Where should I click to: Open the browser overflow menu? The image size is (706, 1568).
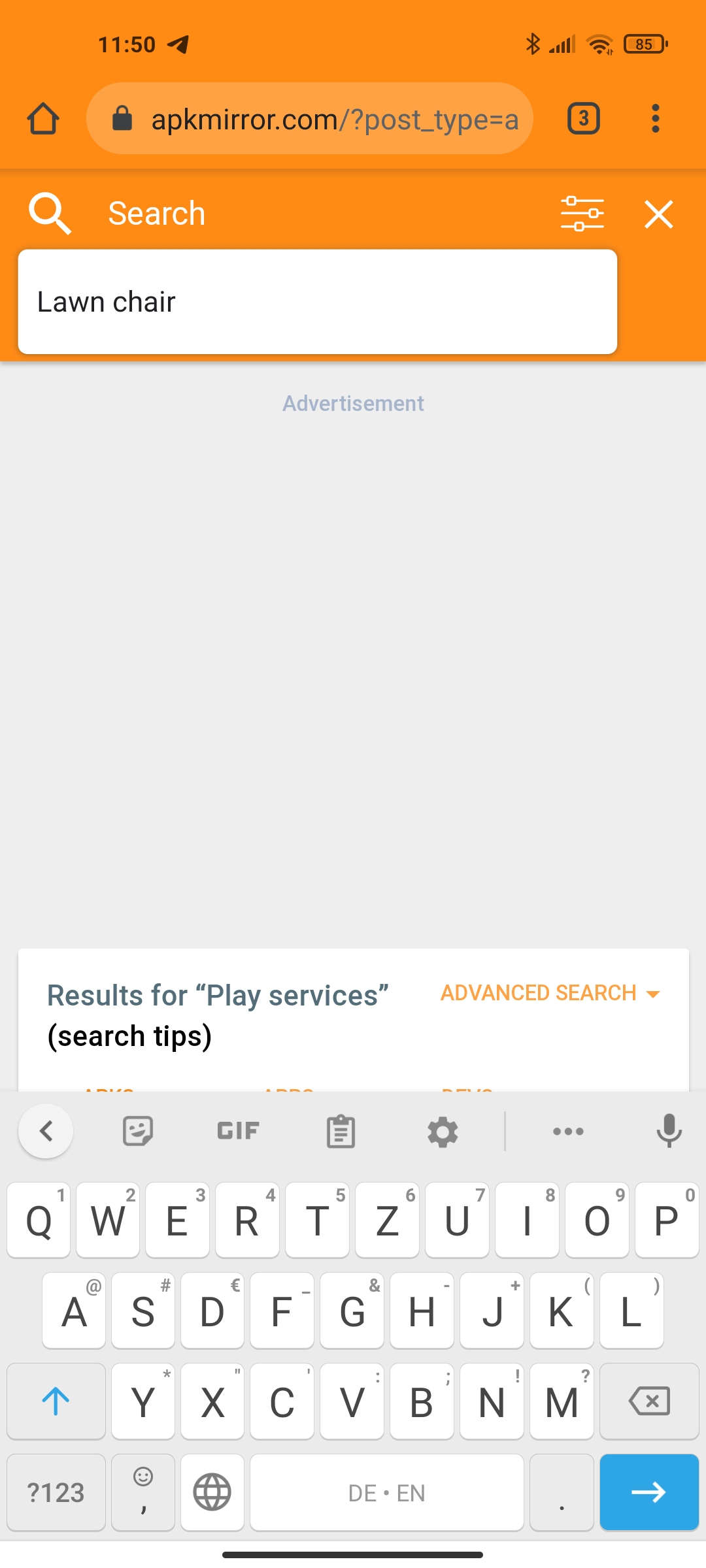656,118
